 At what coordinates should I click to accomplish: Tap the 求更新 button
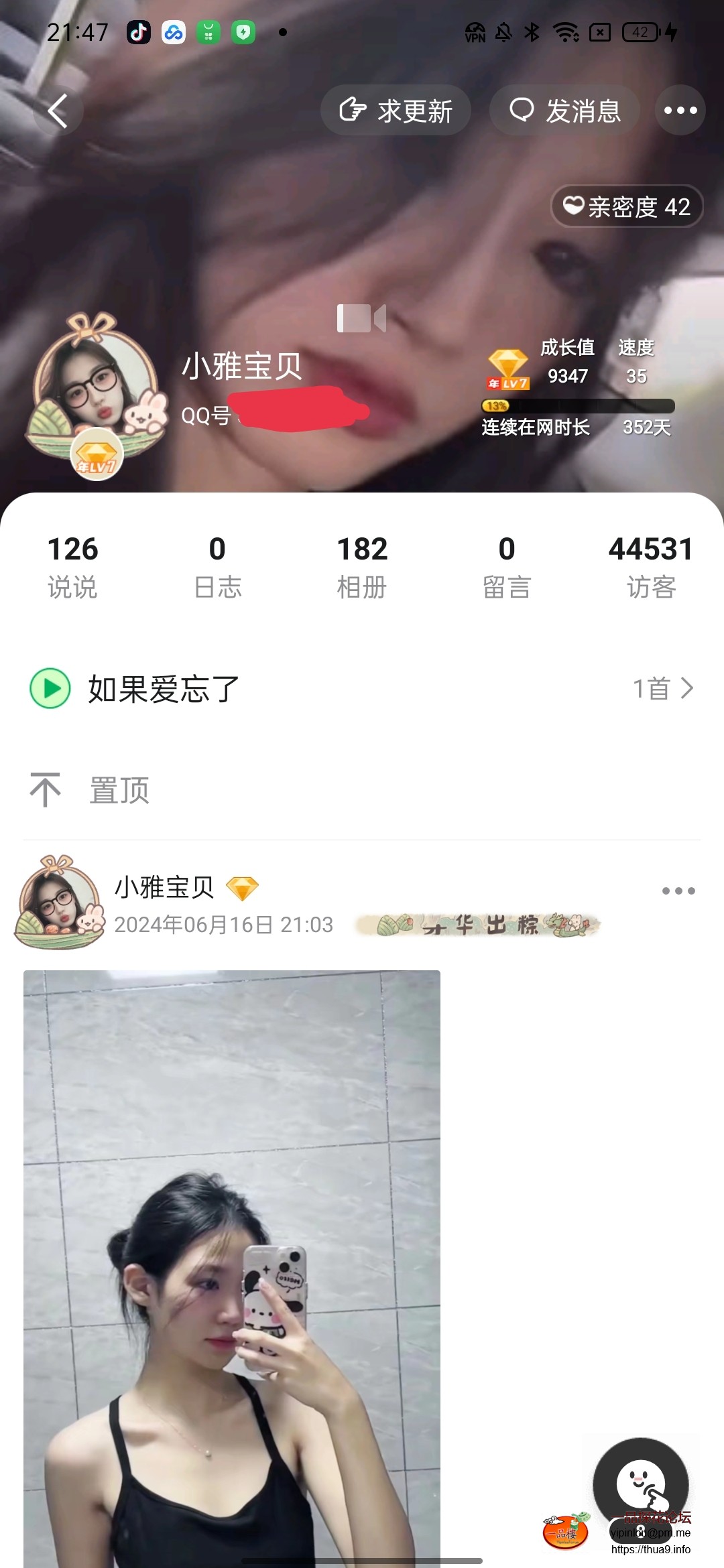pyautogui.click(x=396, y=111)
